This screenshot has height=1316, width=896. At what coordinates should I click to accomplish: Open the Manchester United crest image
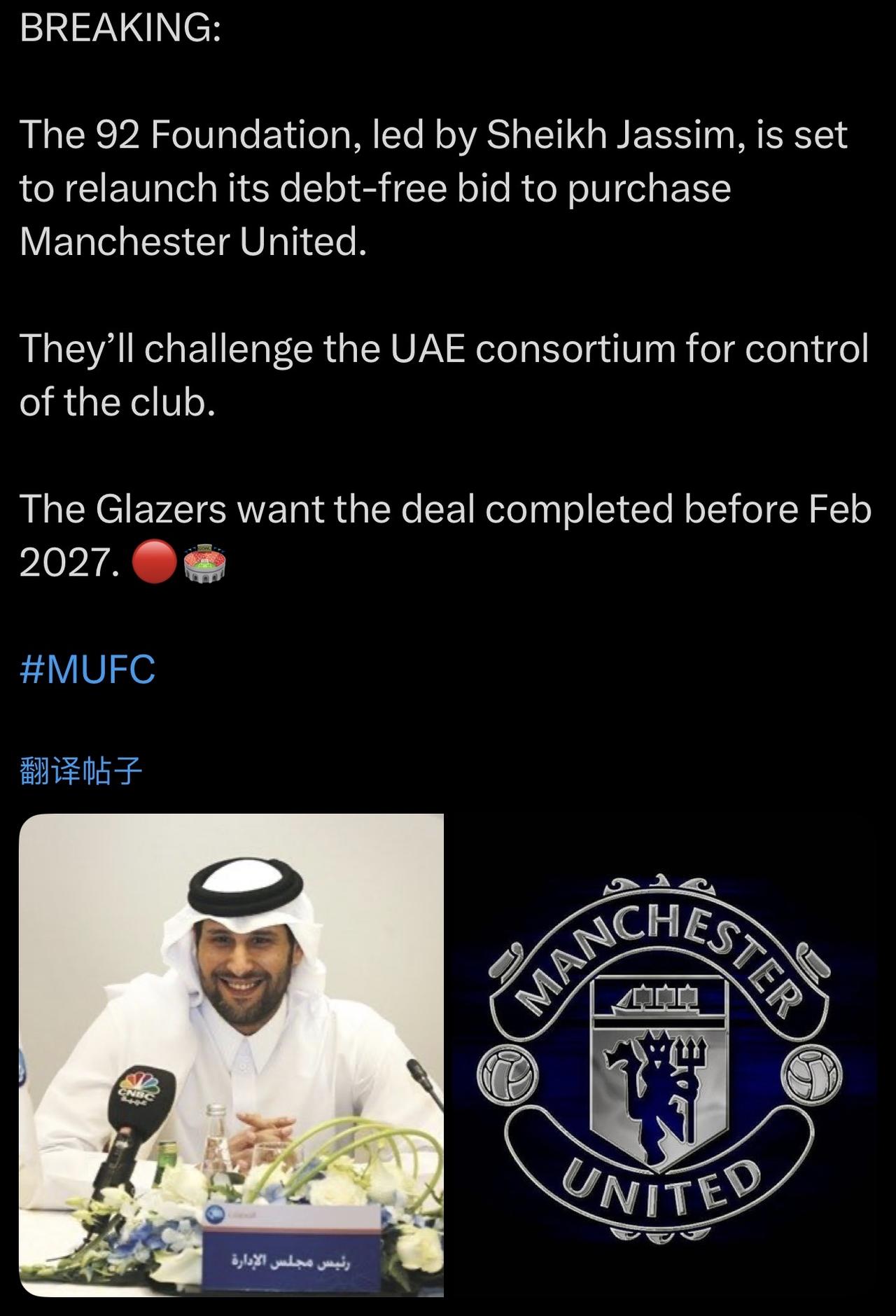click(x=662, y=1055)
